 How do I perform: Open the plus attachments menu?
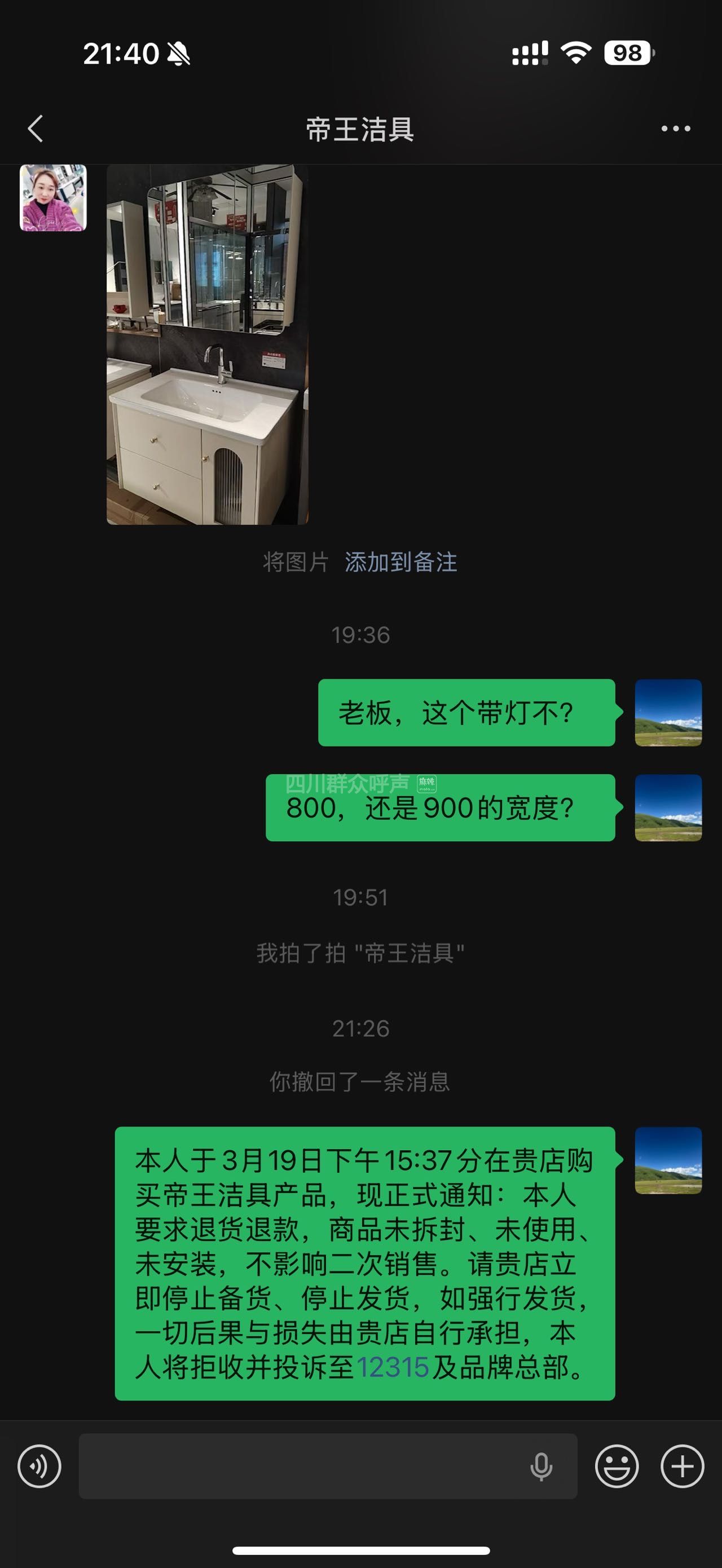pos(683,1467)
